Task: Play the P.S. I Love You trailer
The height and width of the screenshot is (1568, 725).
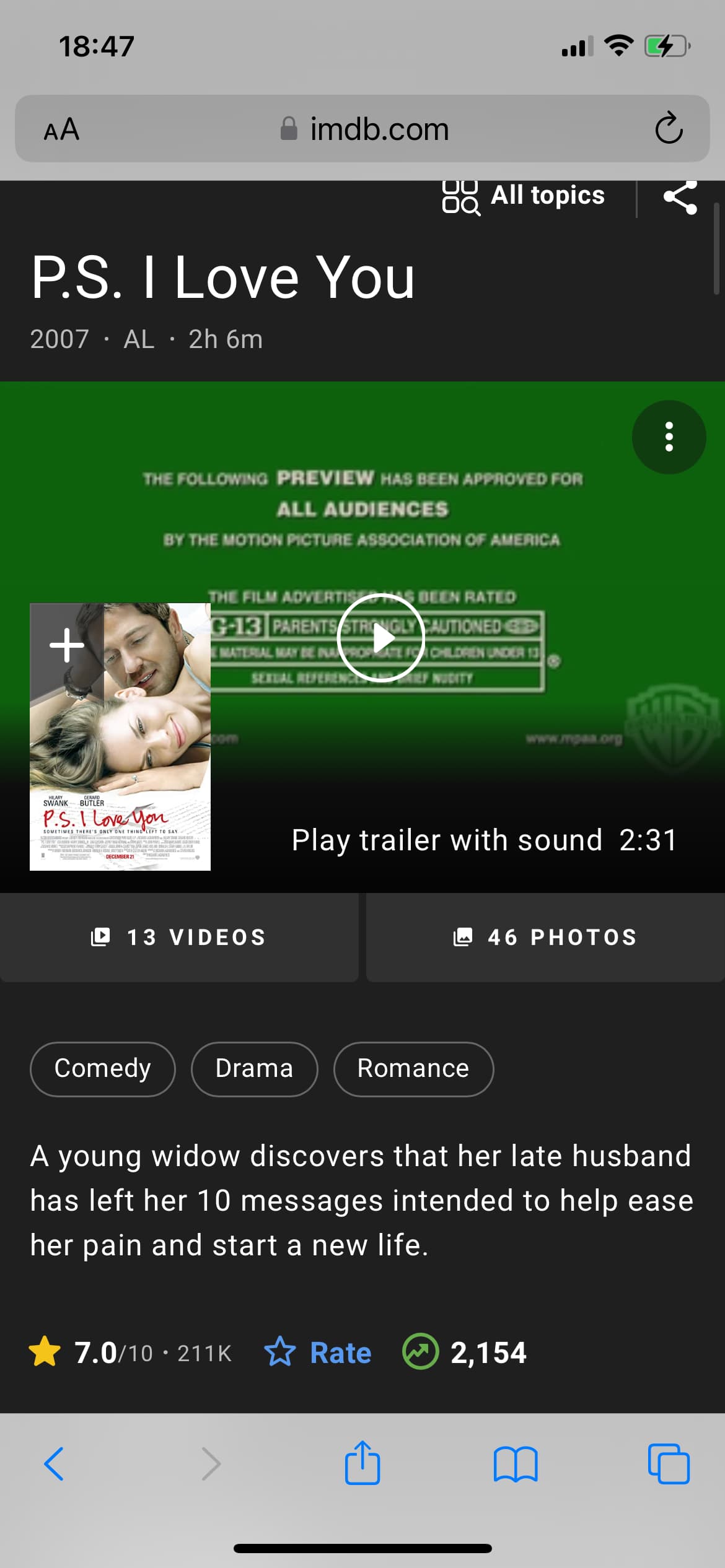Action: tap(381, 638)
